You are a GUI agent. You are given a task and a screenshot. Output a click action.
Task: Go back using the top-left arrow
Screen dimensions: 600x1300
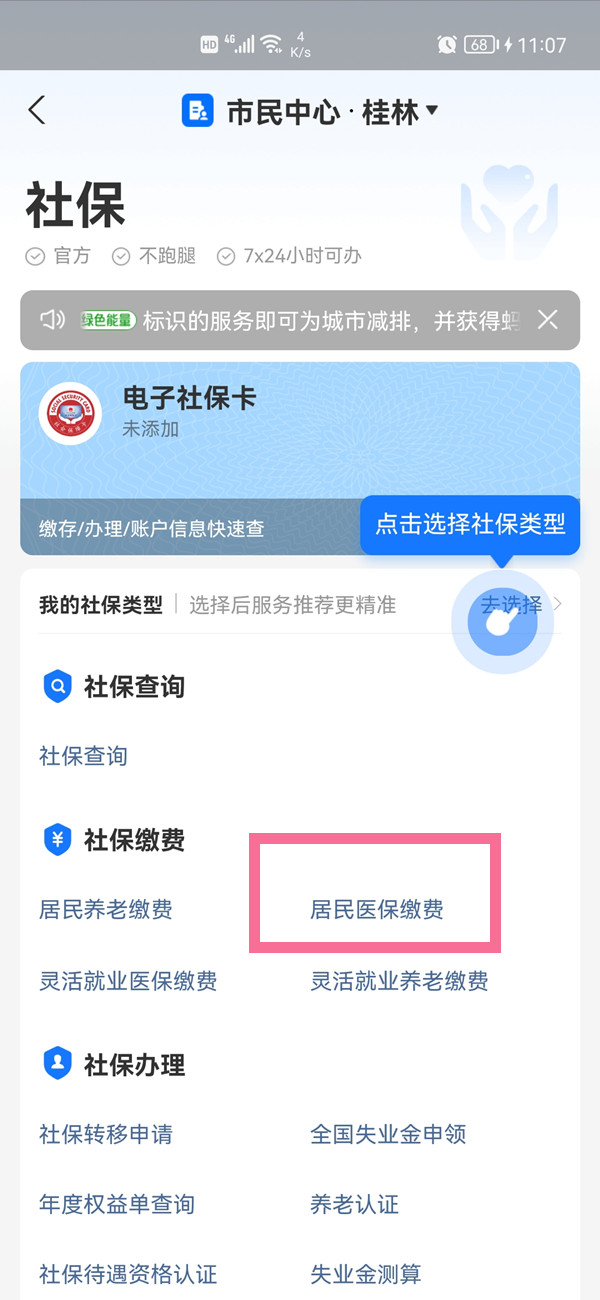[x=37, y=110]
